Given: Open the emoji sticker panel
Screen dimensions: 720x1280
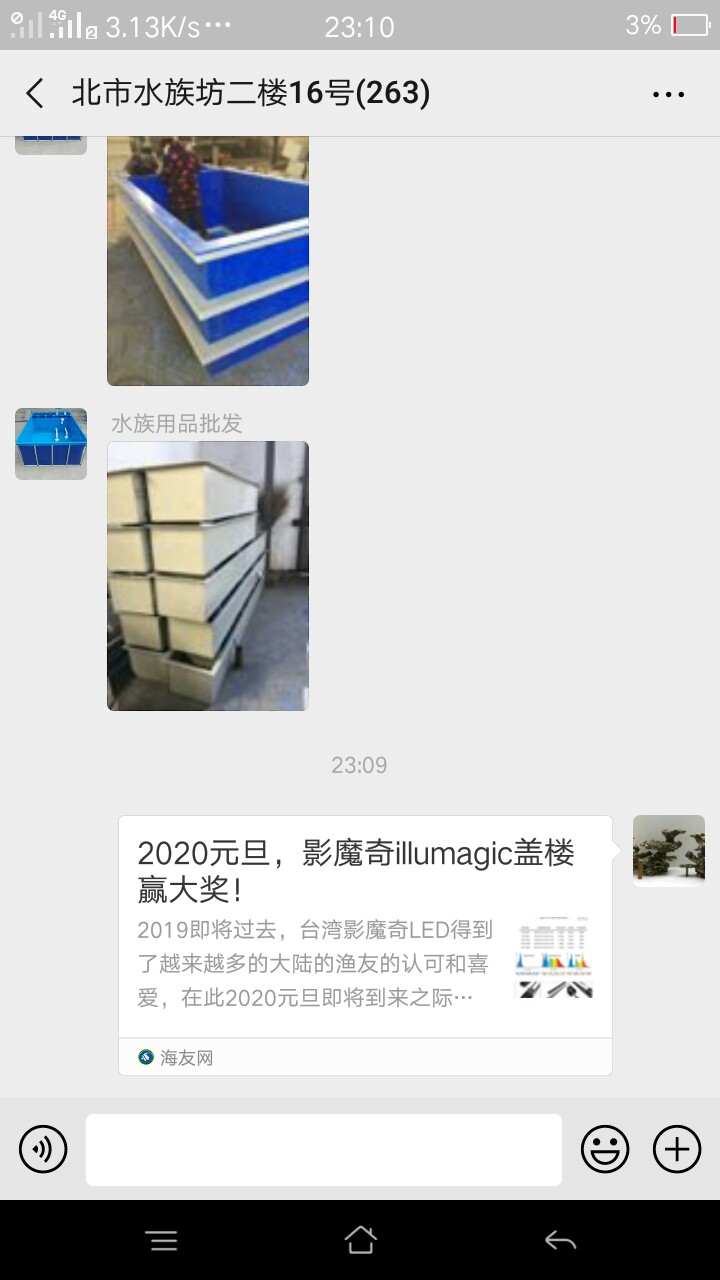Looking at the screenshot, I should pos(606,1149).
